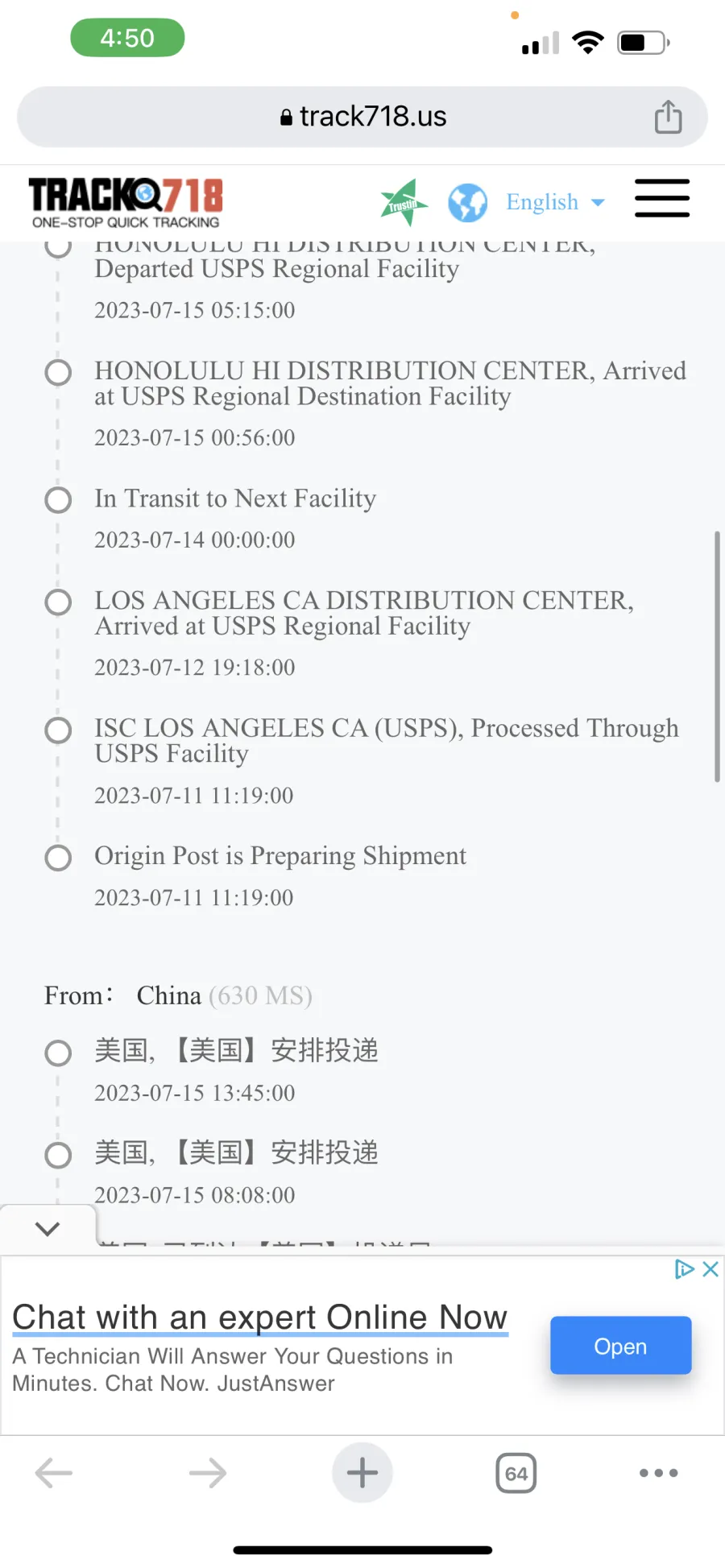Open the JustAnswer ad
Screen dimensions: 725x1568
click(620, 1346)
